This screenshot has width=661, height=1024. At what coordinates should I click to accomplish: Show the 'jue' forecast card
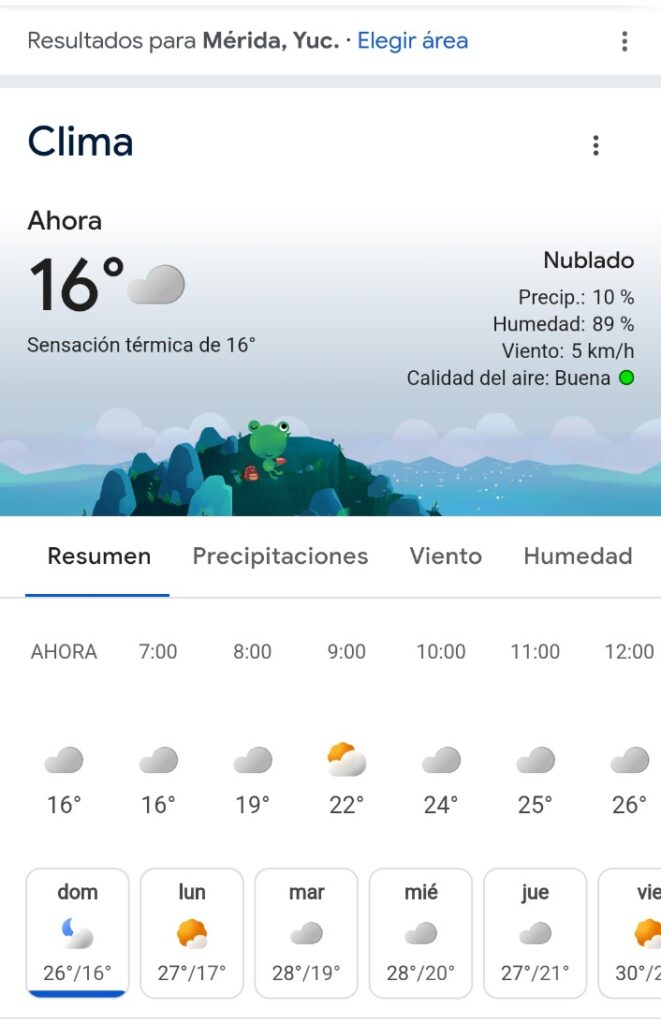pyautogui.click(x=535, y=932)
